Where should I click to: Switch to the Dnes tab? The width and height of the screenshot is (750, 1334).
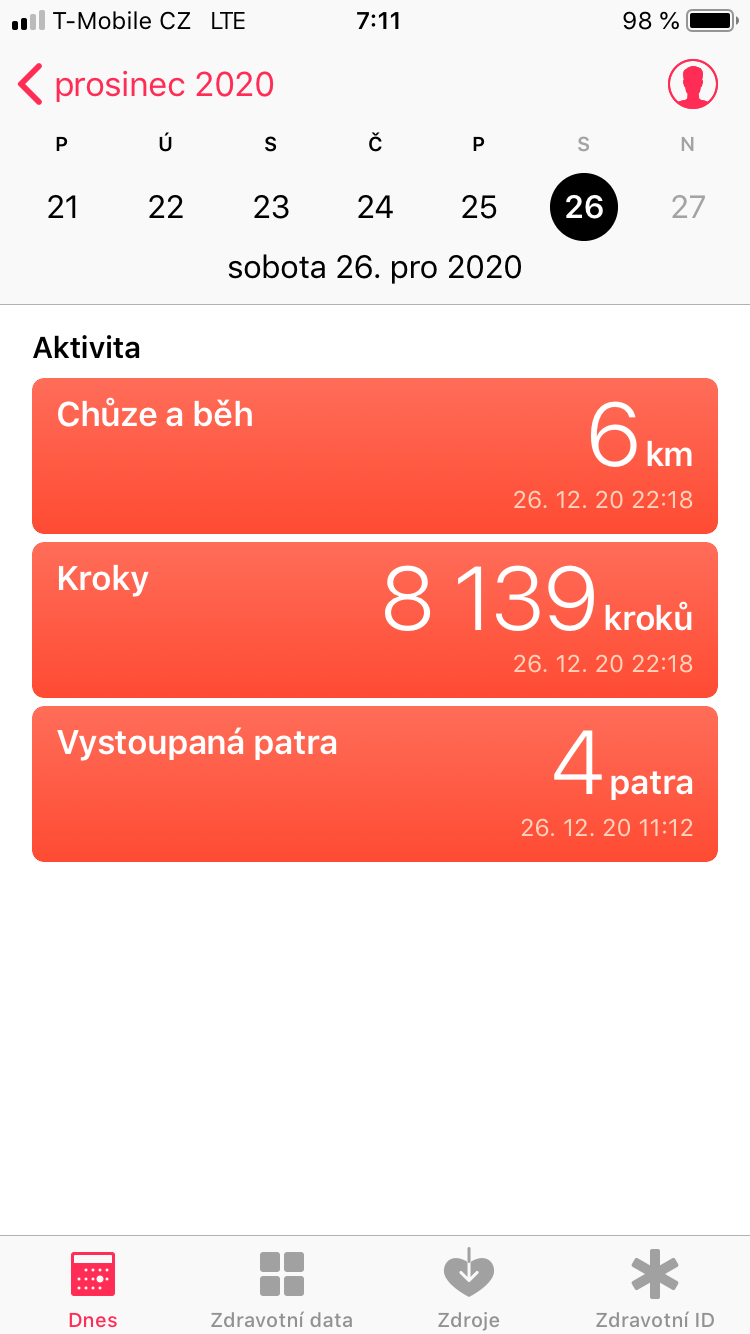pos(93,1290)
